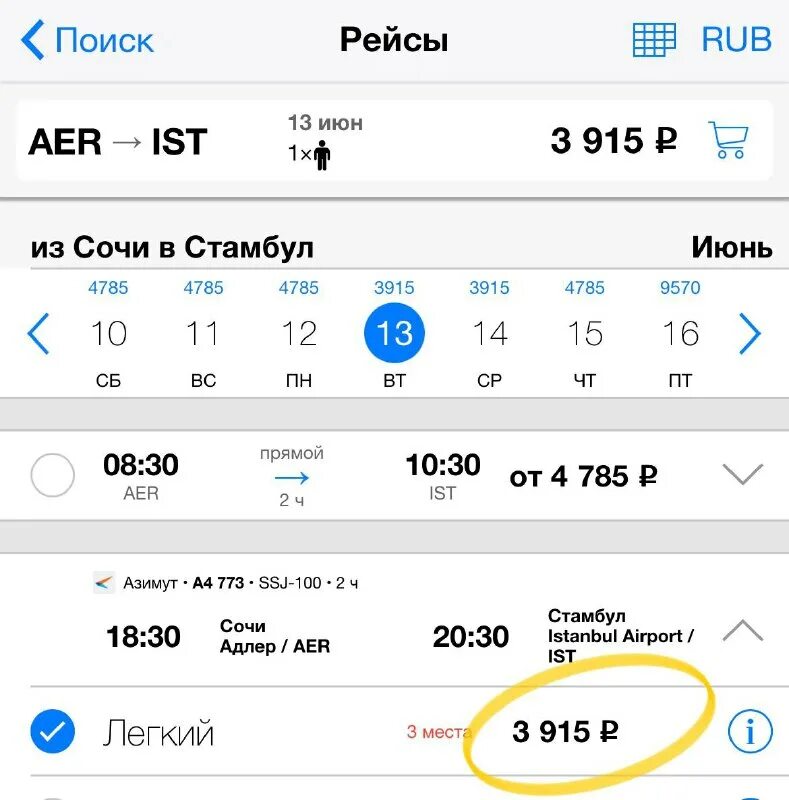789x800 pixels.
Task: Click the right arrow in the date carousel
Action: click(752, 335)
